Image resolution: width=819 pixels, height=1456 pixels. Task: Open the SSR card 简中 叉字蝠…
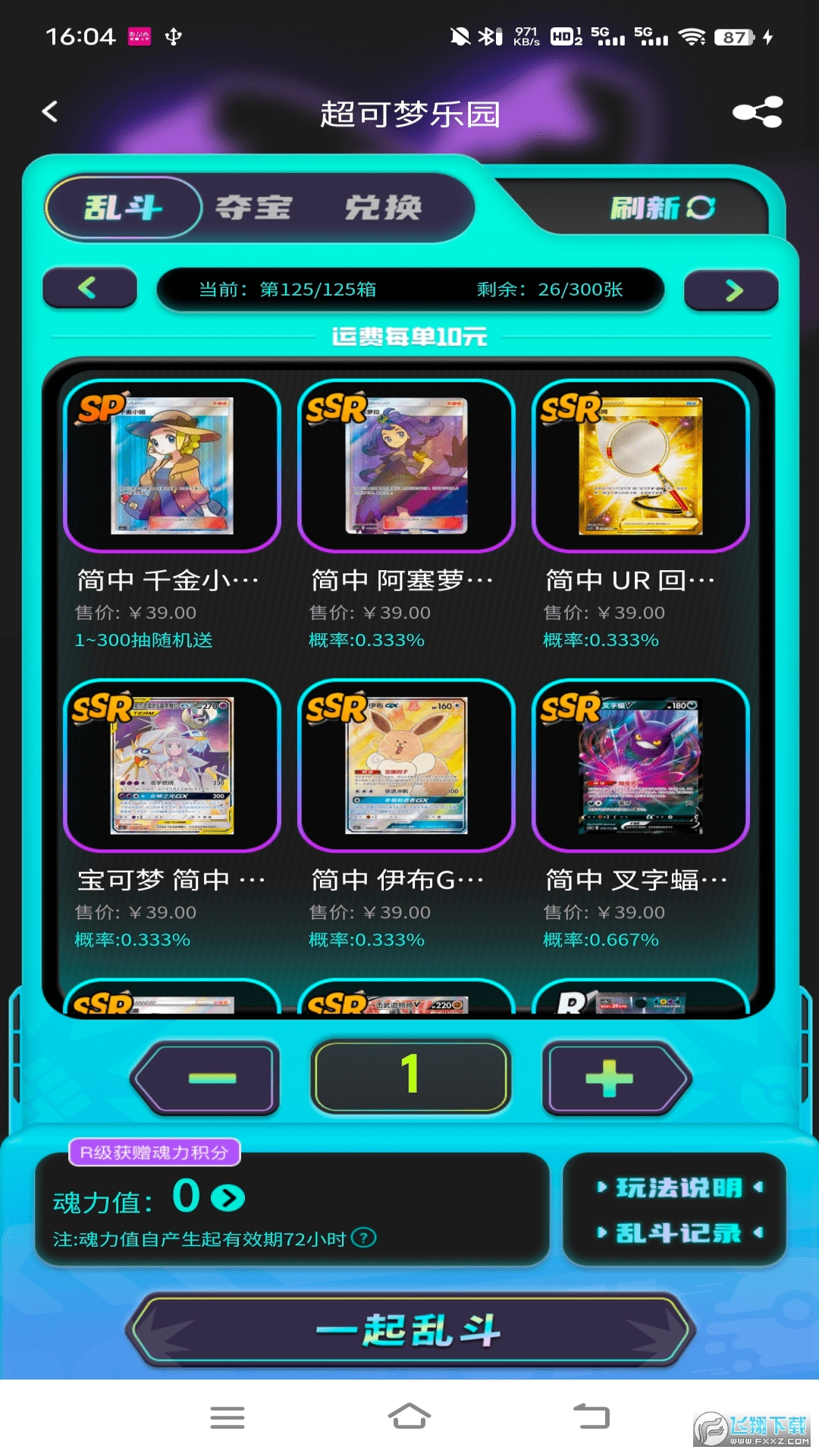(x=641, y=766)
